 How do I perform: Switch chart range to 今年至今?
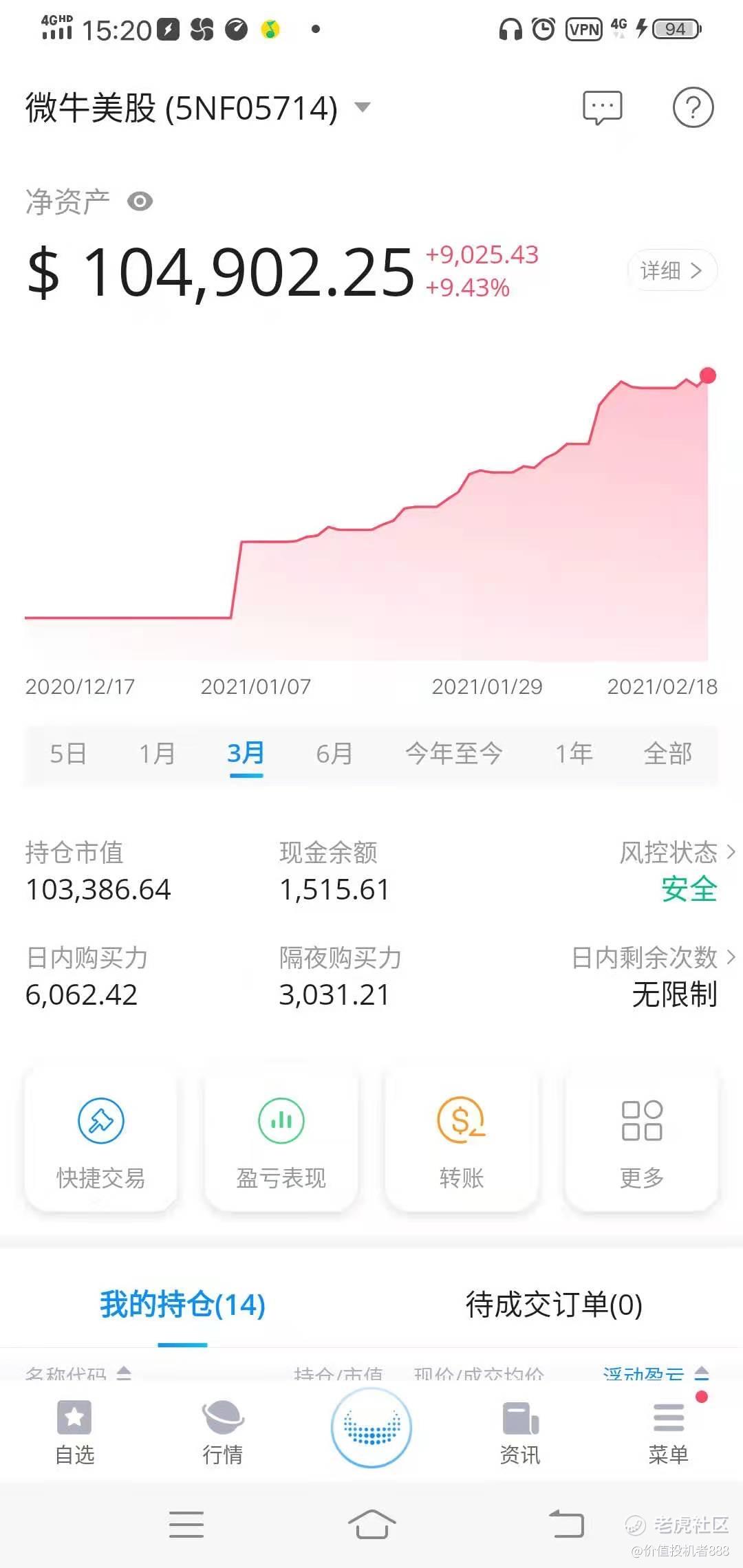454,754
